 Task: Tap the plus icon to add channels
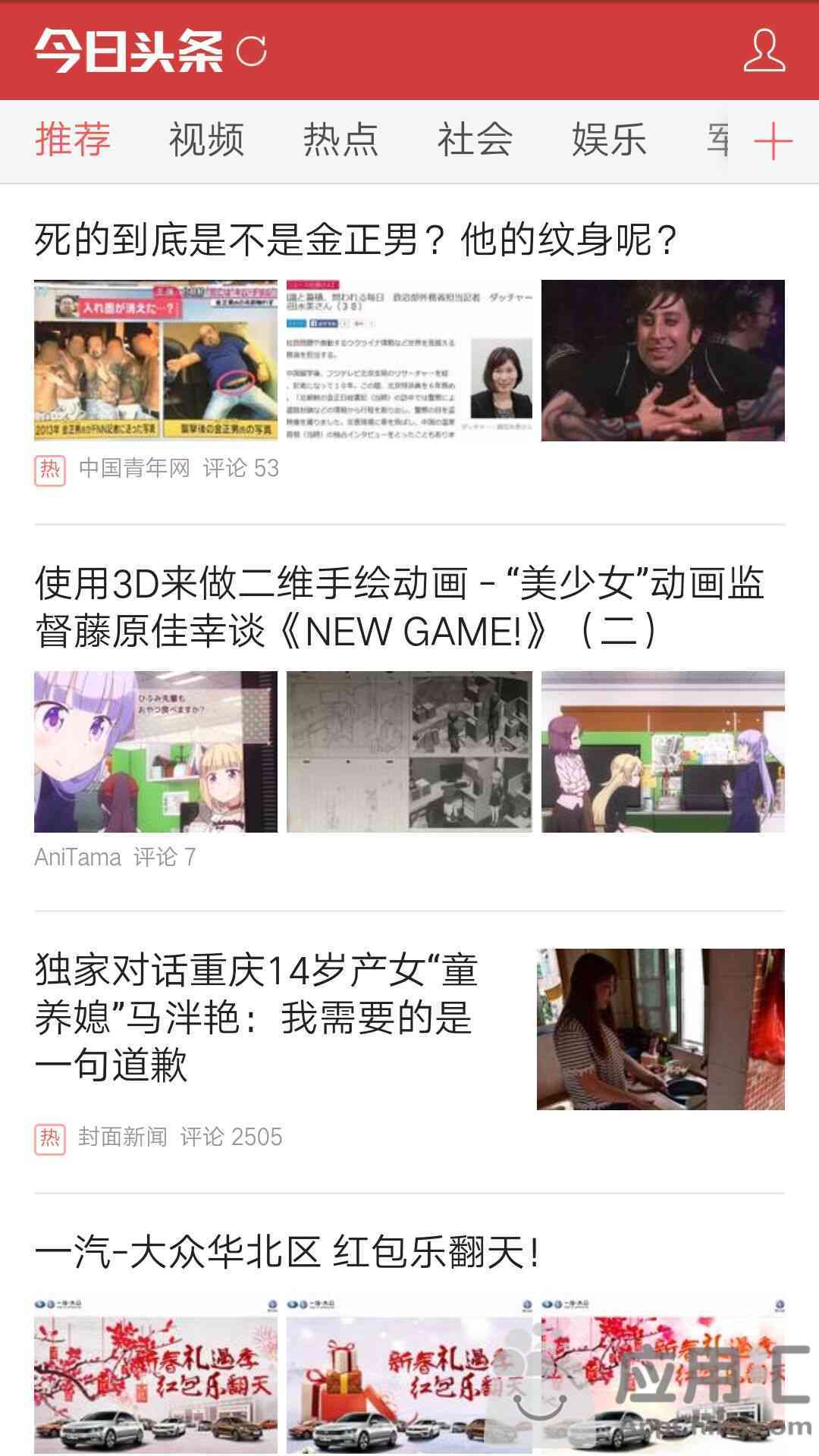pyautogui.click(x=773, y=141)
